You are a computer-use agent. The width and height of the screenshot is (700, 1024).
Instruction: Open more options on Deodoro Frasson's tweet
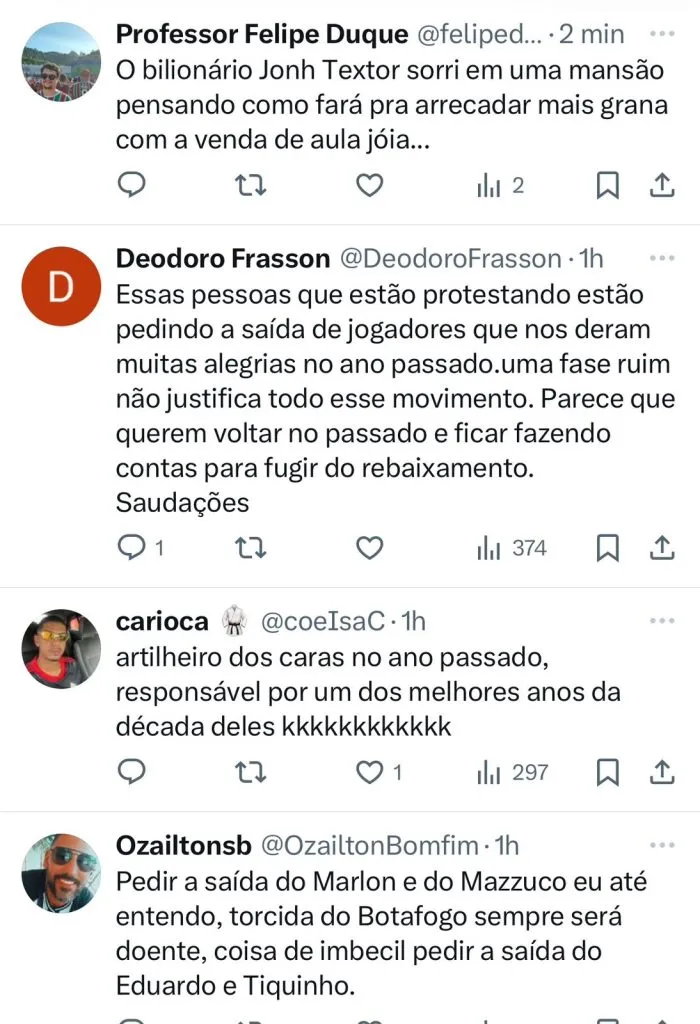662,258
